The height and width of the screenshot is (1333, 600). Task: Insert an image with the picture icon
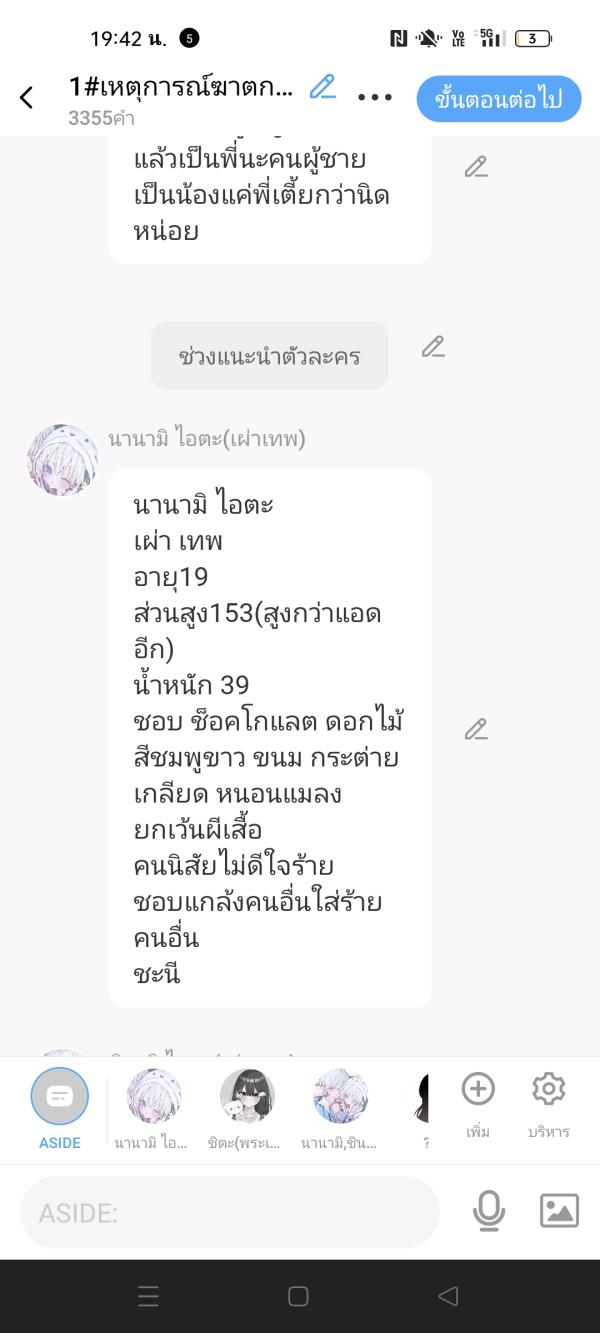click(x=559, y=1211)
